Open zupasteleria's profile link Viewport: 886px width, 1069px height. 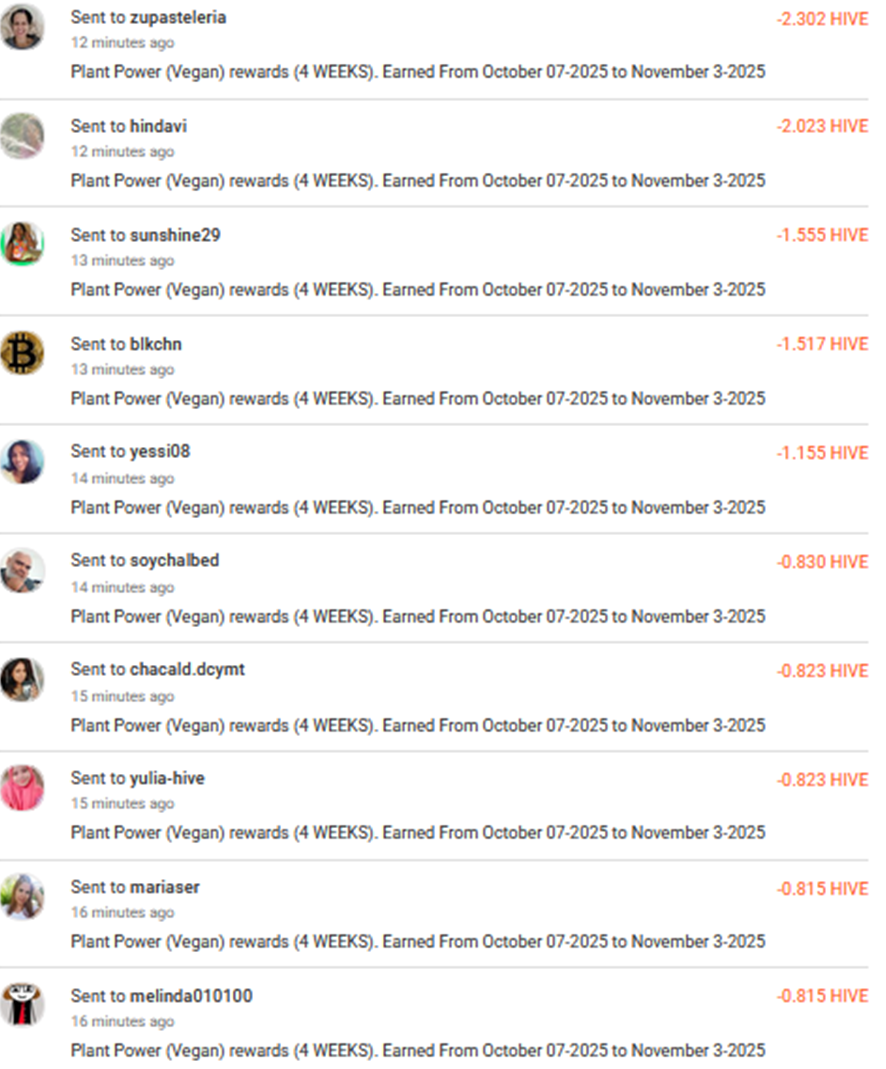[x=178, y=18]
